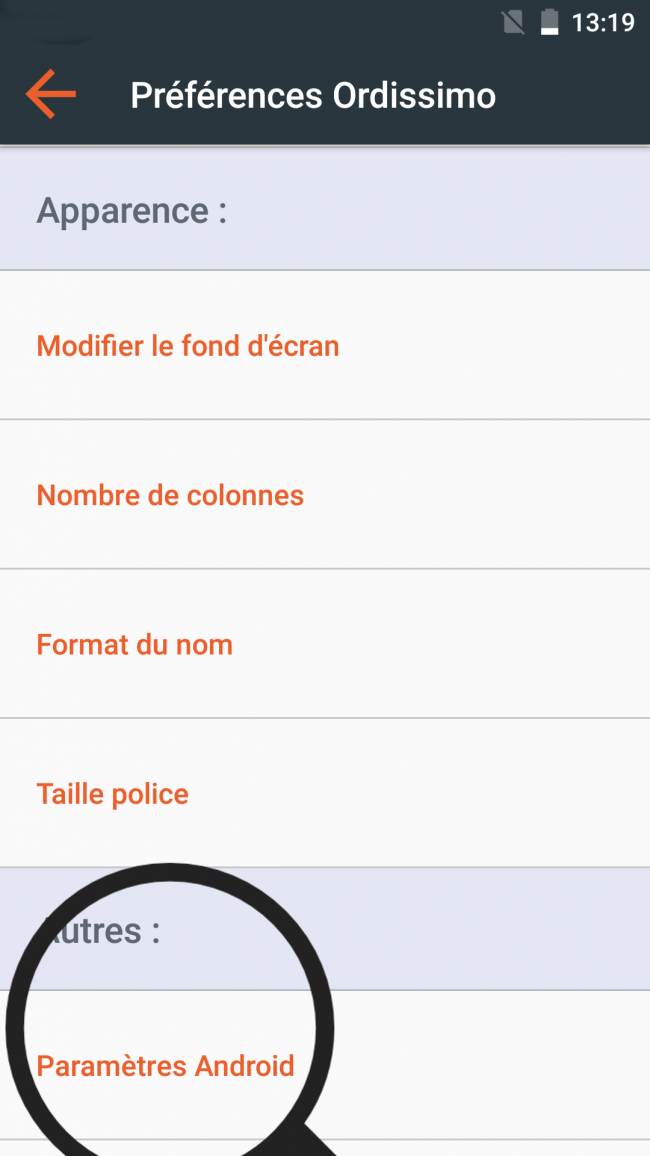Tap Taille police row
Viewport: 650px width, 1156px height.
click(113, 794)
